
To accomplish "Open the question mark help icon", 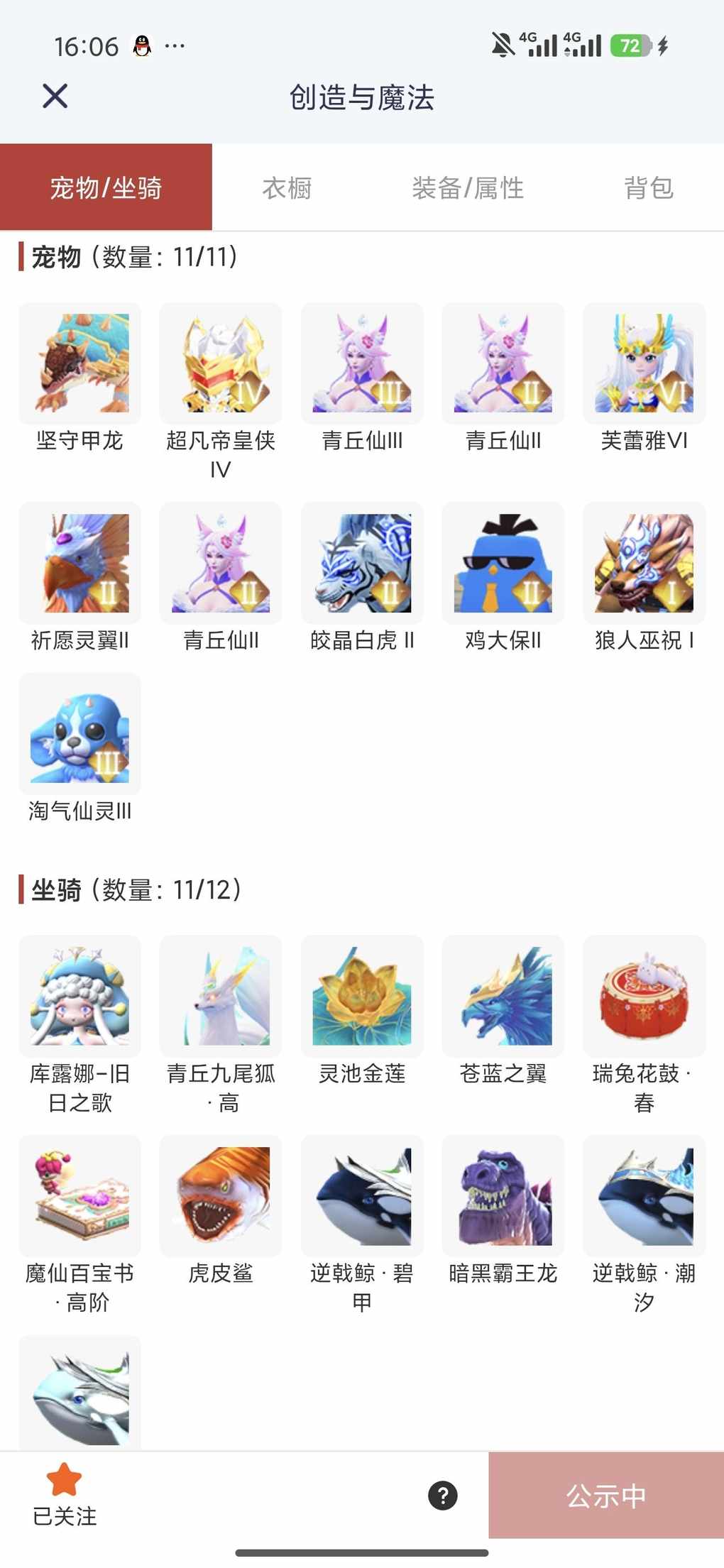I will (442, 1496).
